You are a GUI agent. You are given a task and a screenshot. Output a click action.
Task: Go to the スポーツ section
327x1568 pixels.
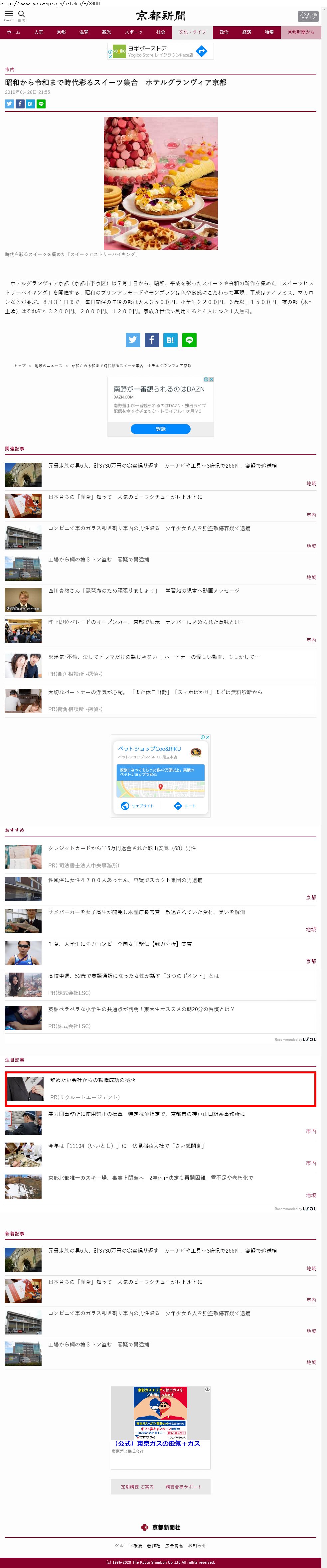(x=133, y=32)
